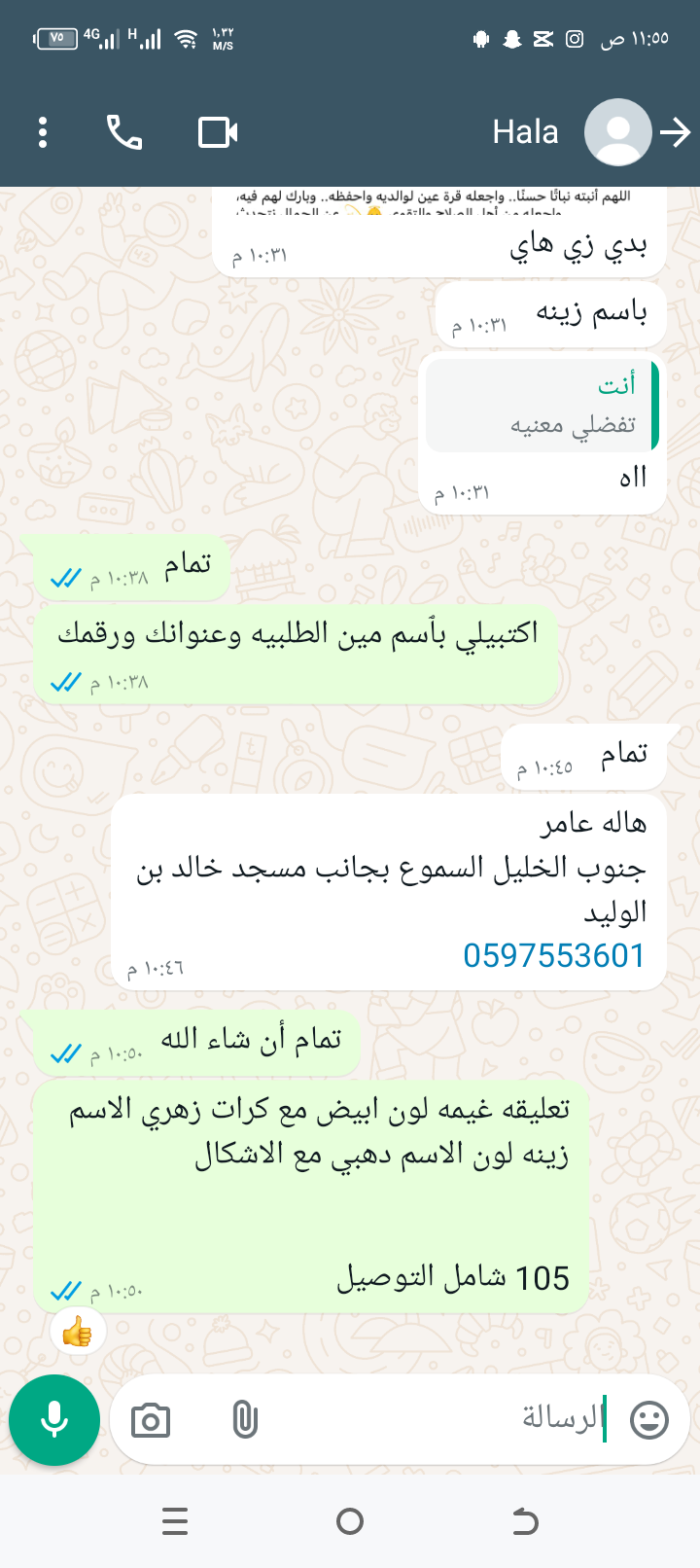Tap the phone number 0597553601 link
This screenshot has height=1568, width=700.
554,956
